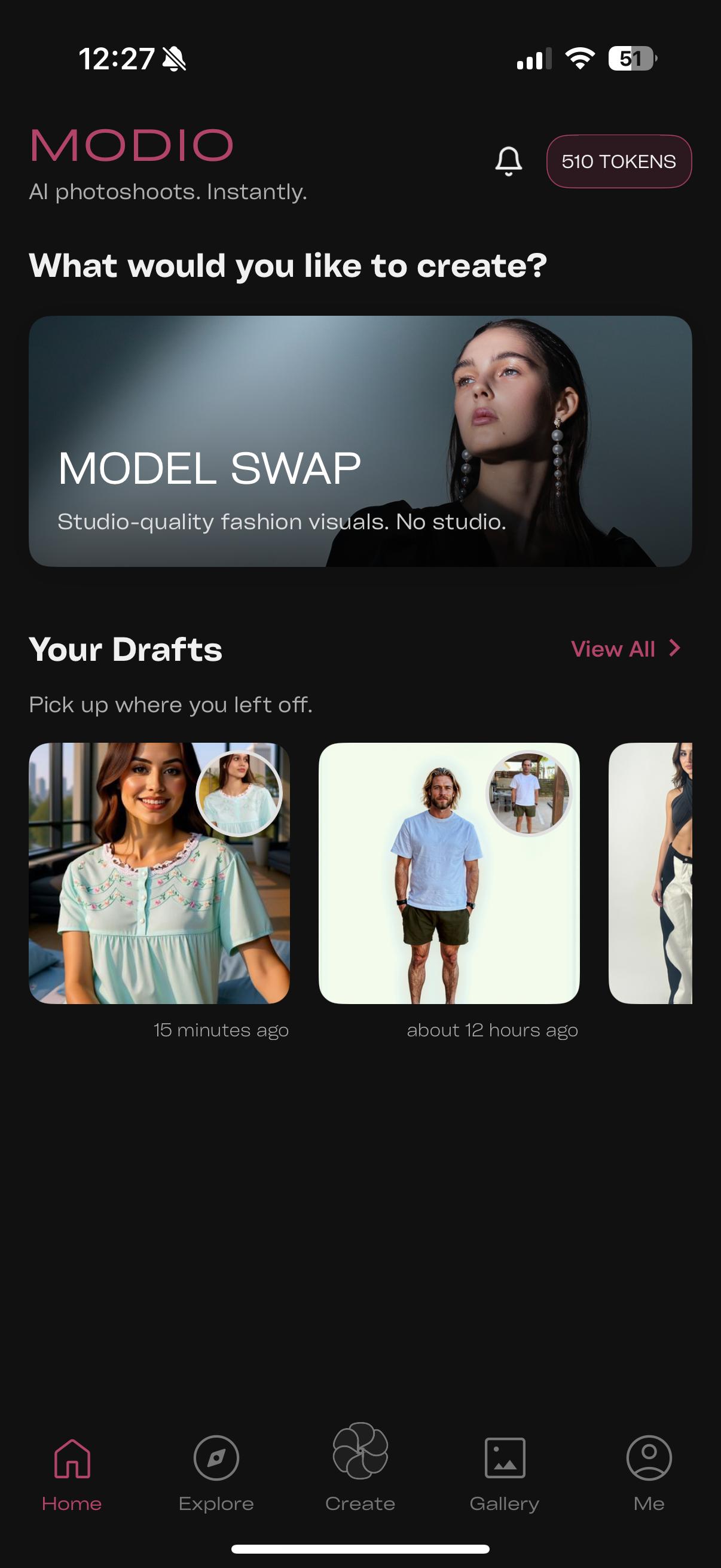This screenshot has width=721, height=1568.
Task: Tap the home indicator bar
Action: coord(360,1549)
